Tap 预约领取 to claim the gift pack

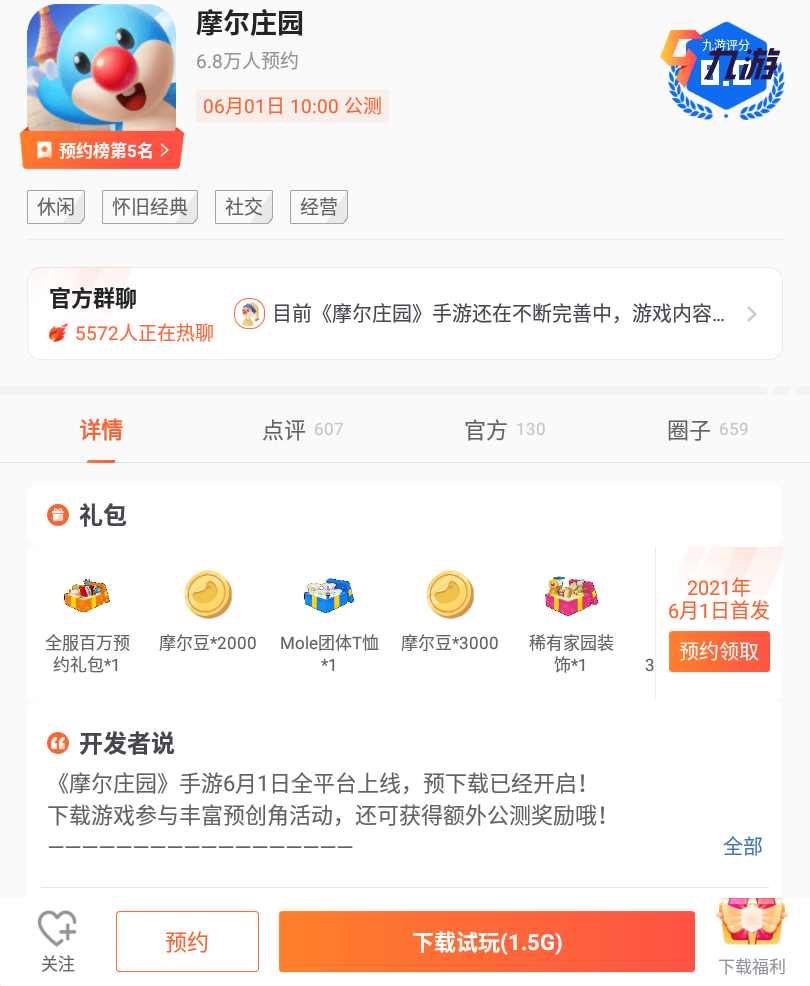click(x=719, y=652)
